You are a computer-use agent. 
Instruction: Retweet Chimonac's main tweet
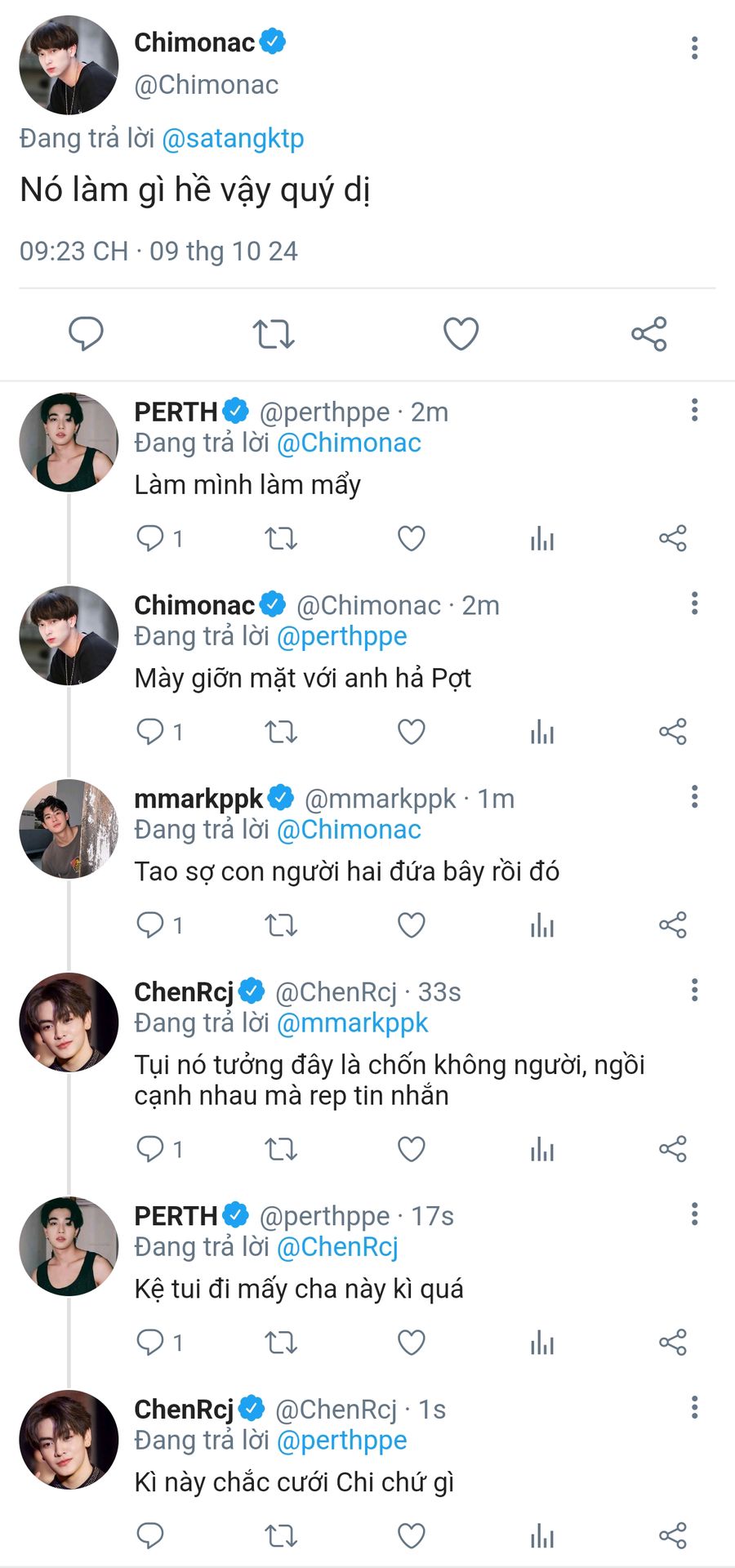273,334
